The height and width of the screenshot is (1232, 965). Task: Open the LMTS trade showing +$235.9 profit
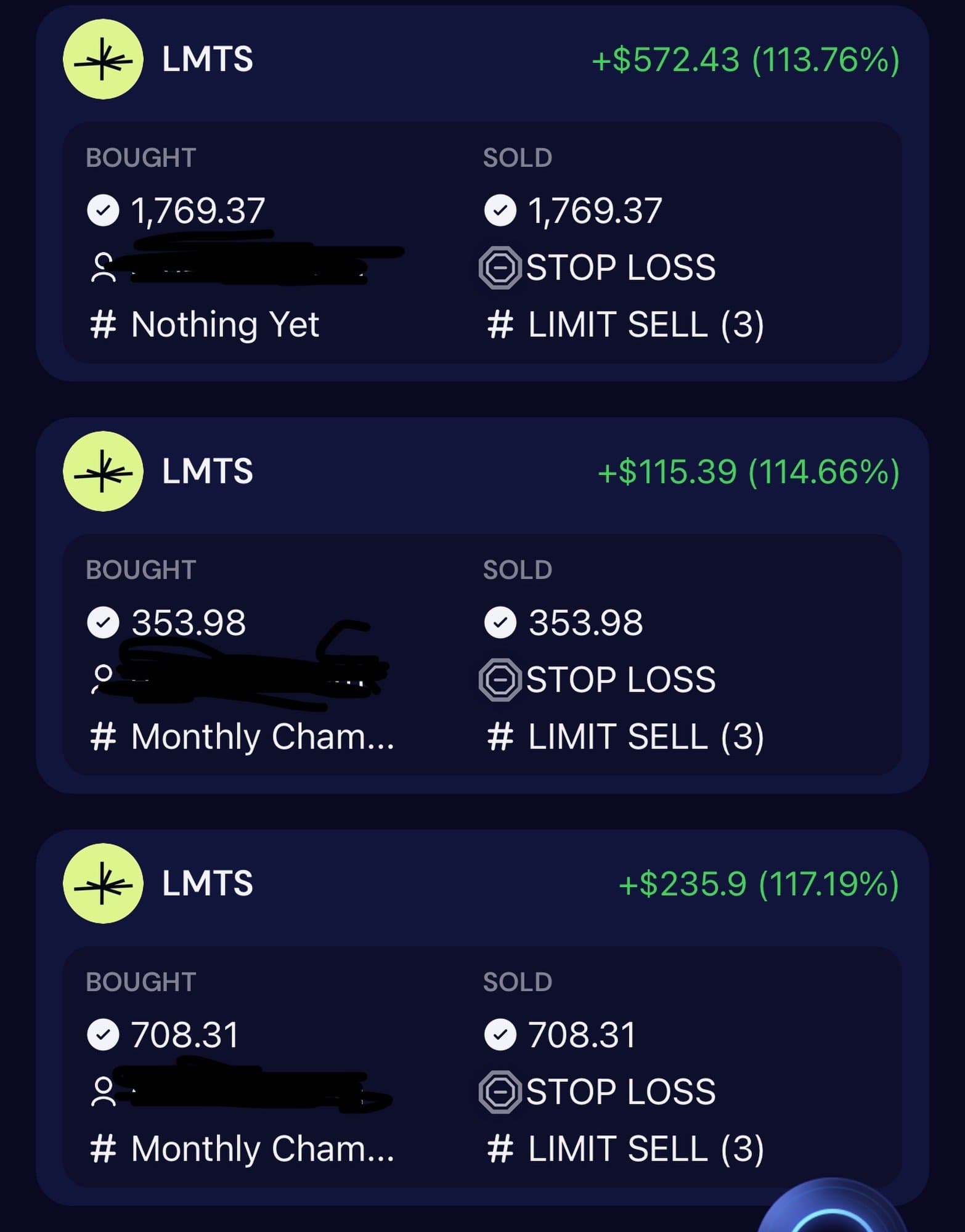(x=482, y=883)
